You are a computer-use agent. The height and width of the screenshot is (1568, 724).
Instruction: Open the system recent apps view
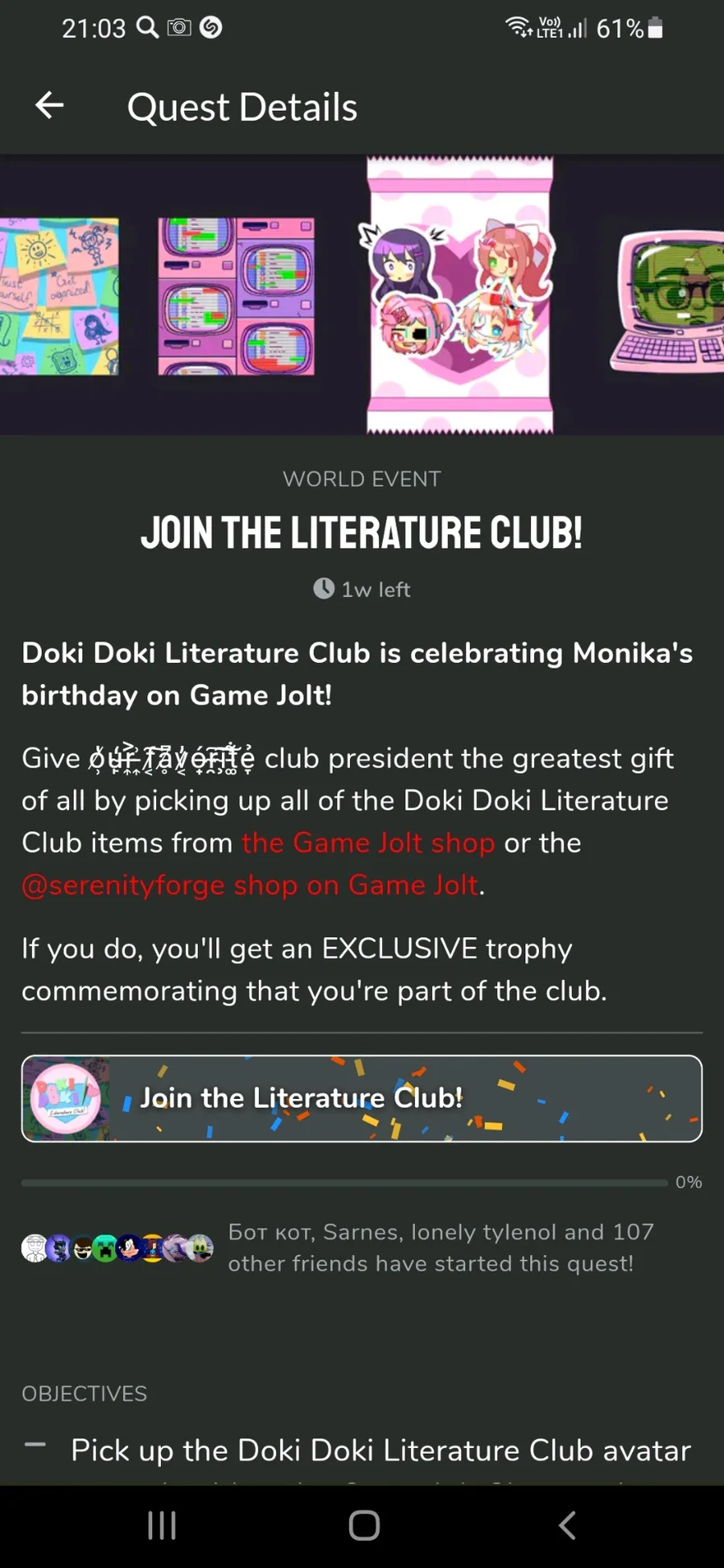coord(162,1525)
